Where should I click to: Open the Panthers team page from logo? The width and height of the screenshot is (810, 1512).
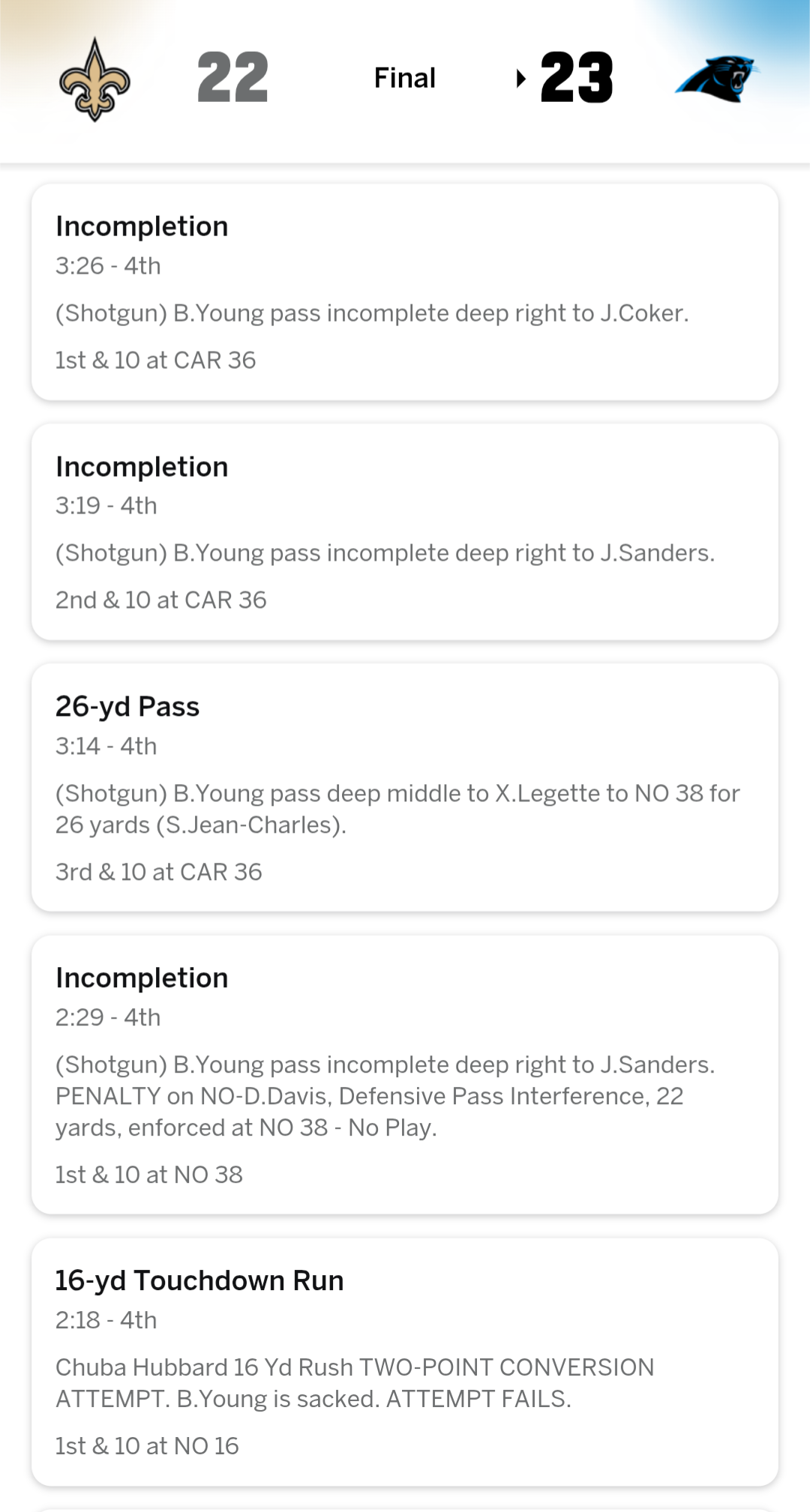717,79
